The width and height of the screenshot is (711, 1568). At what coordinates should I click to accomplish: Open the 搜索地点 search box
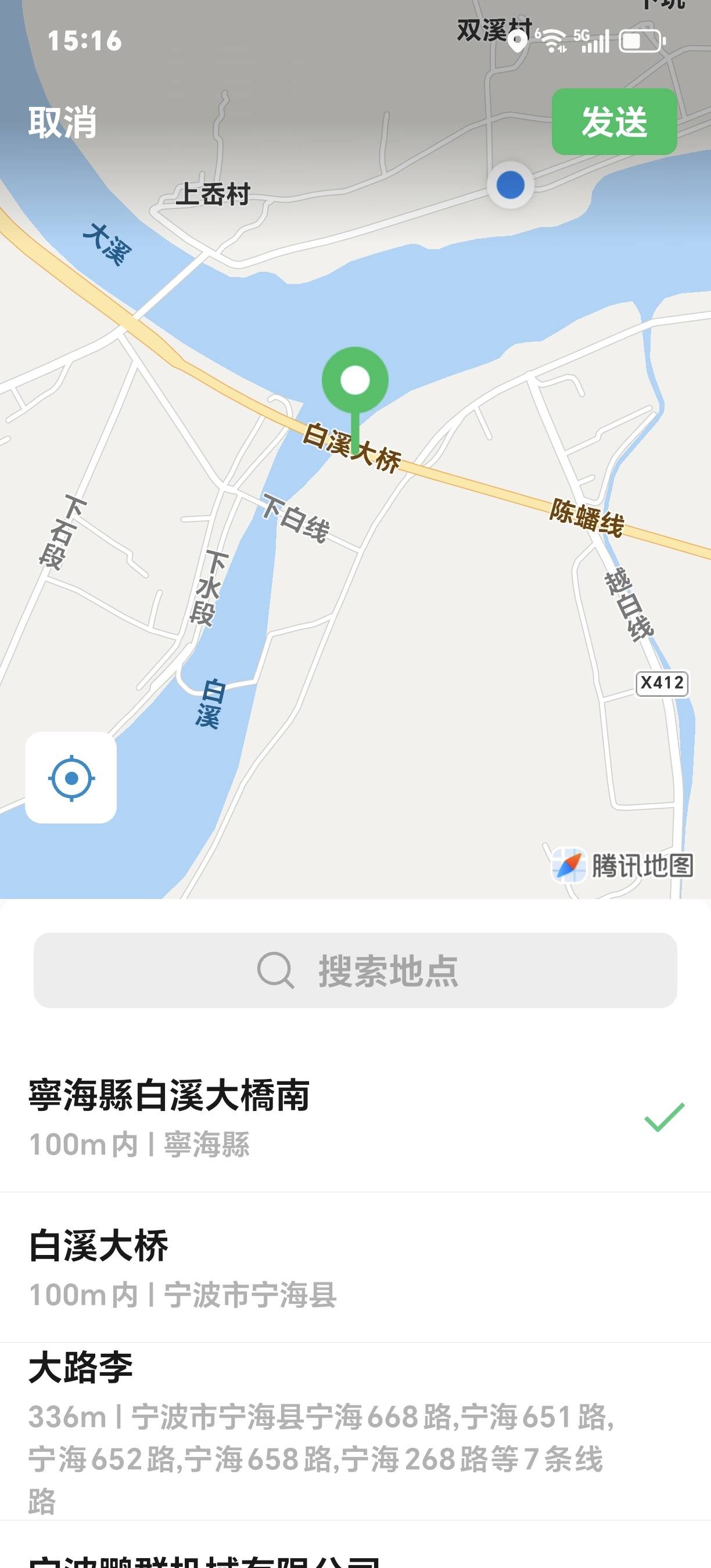point(355,970)
